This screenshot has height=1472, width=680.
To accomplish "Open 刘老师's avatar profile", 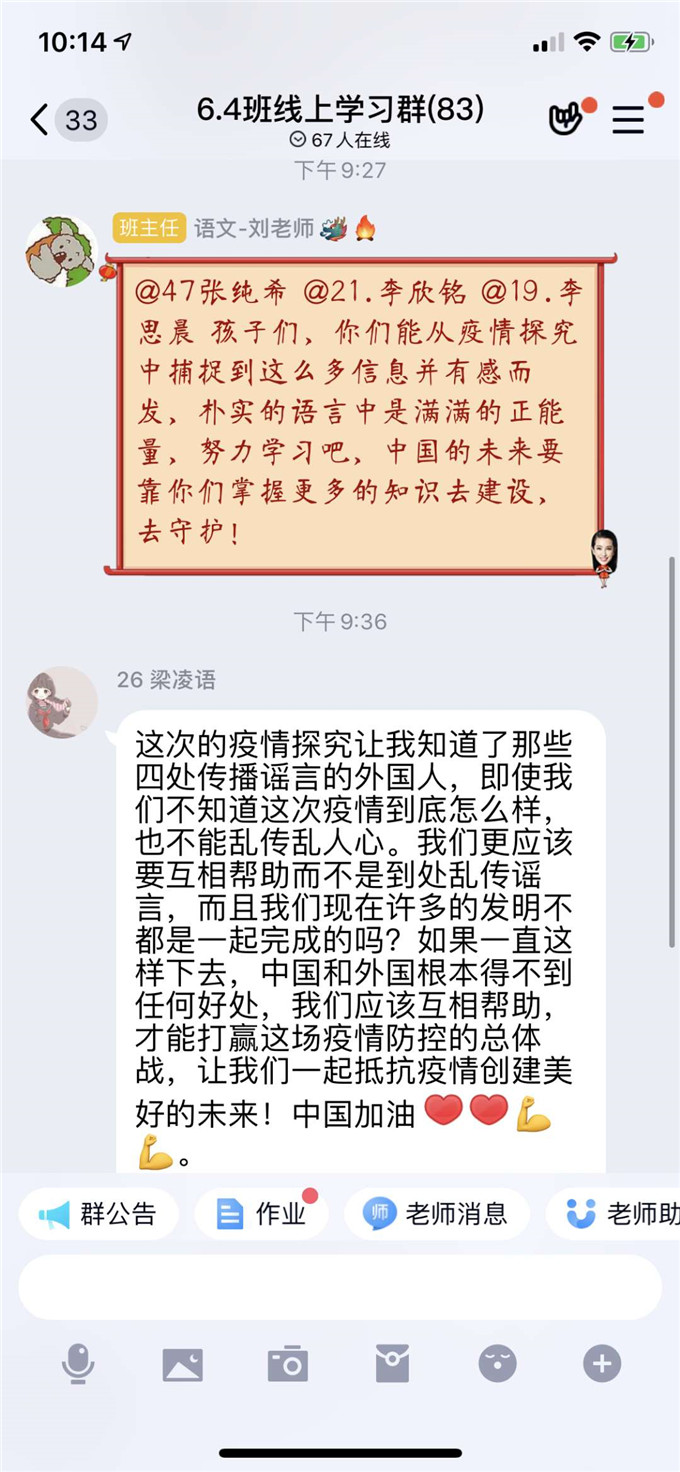I will coord(60,250).
